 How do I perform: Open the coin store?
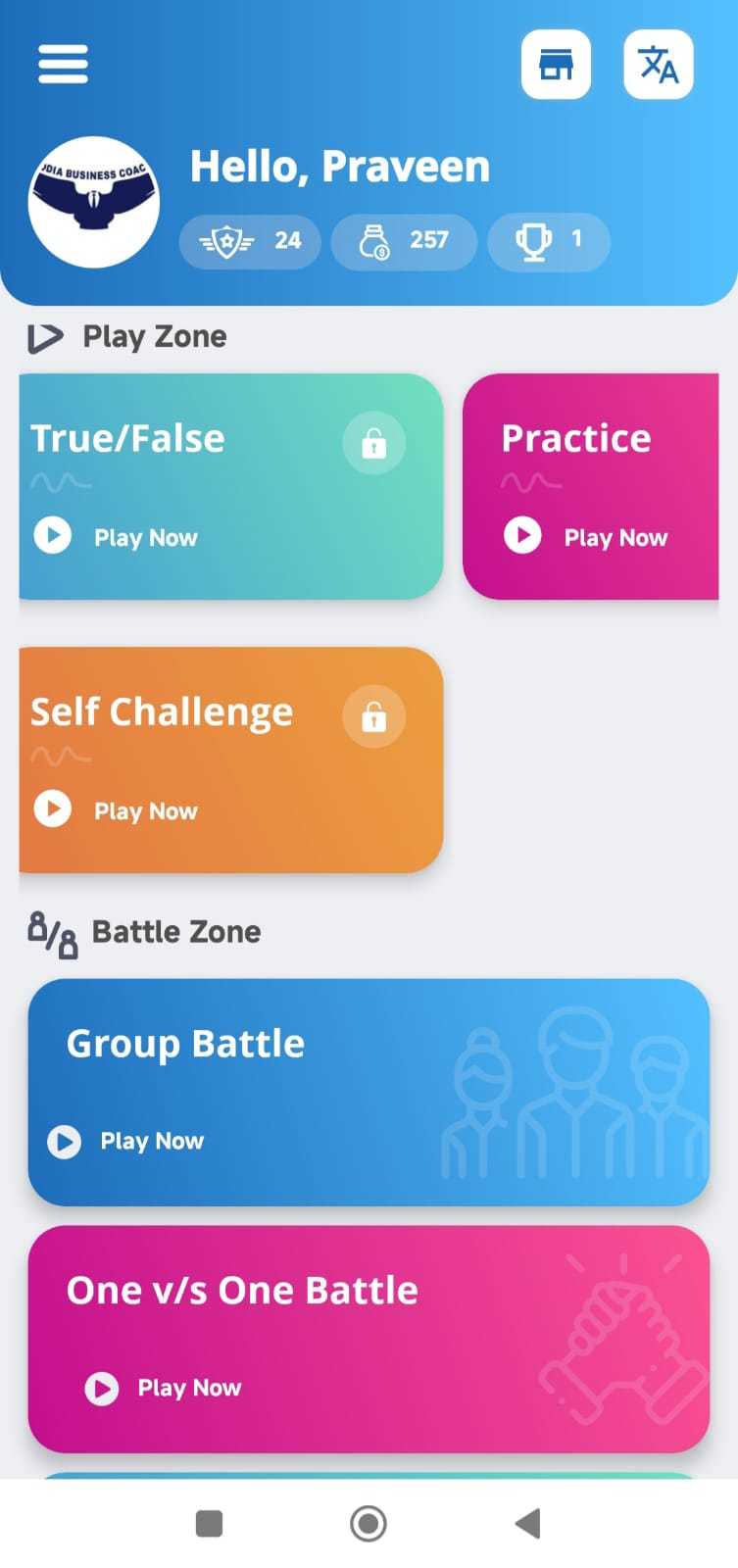pos(556,64)
